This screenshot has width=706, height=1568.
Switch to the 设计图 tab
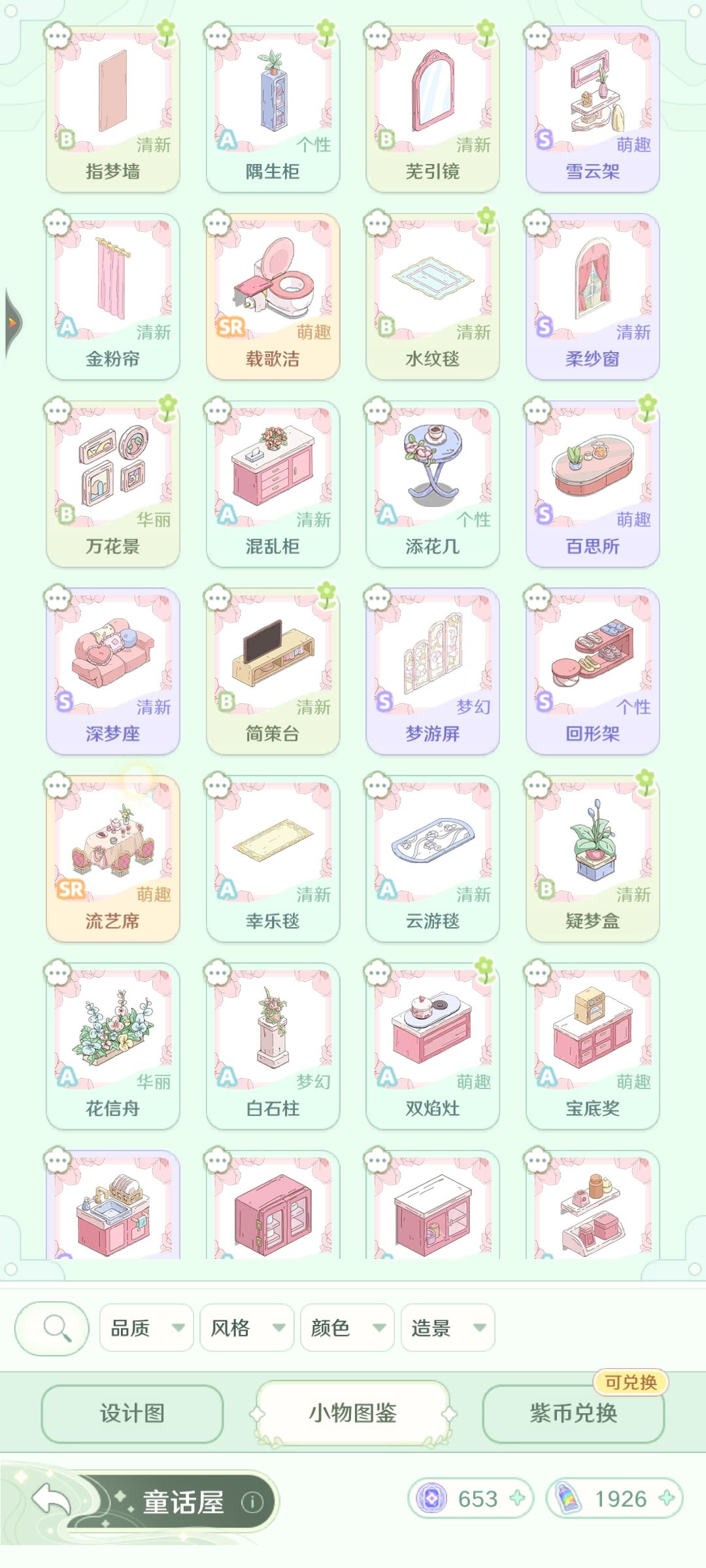[133, 1416]
